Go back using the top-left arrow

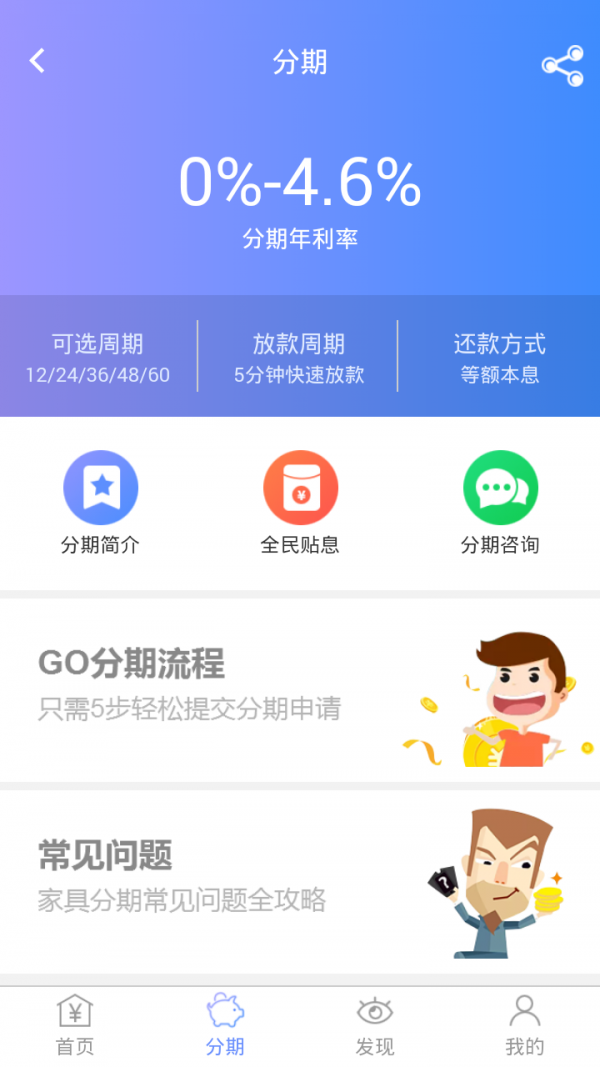[37, 61]
